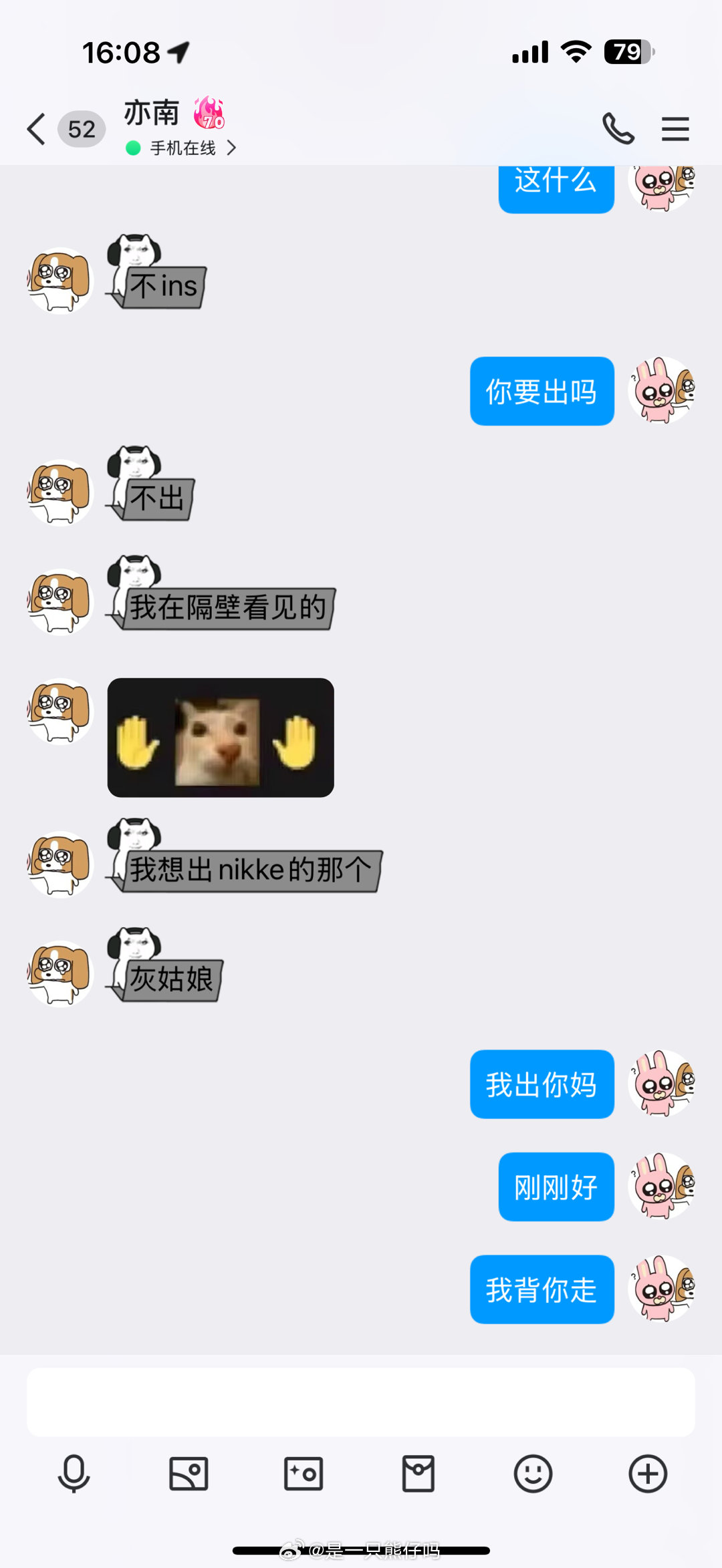Open the photo gallery picker
The width and height of the screenshot is (722, 1568).
click(x=189, y=1474)
